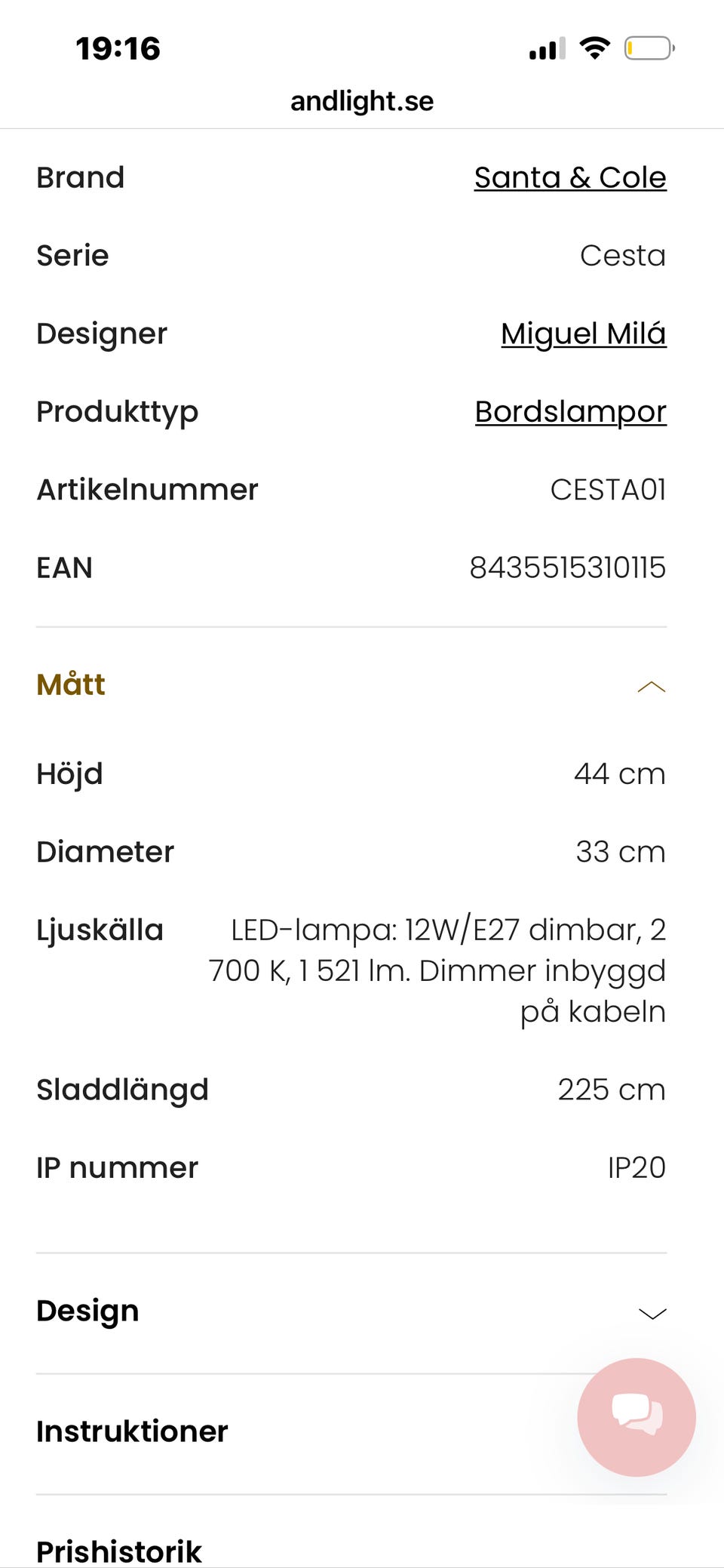
Task: Open the Santa & Cole brand link
Action: point(569,178)
